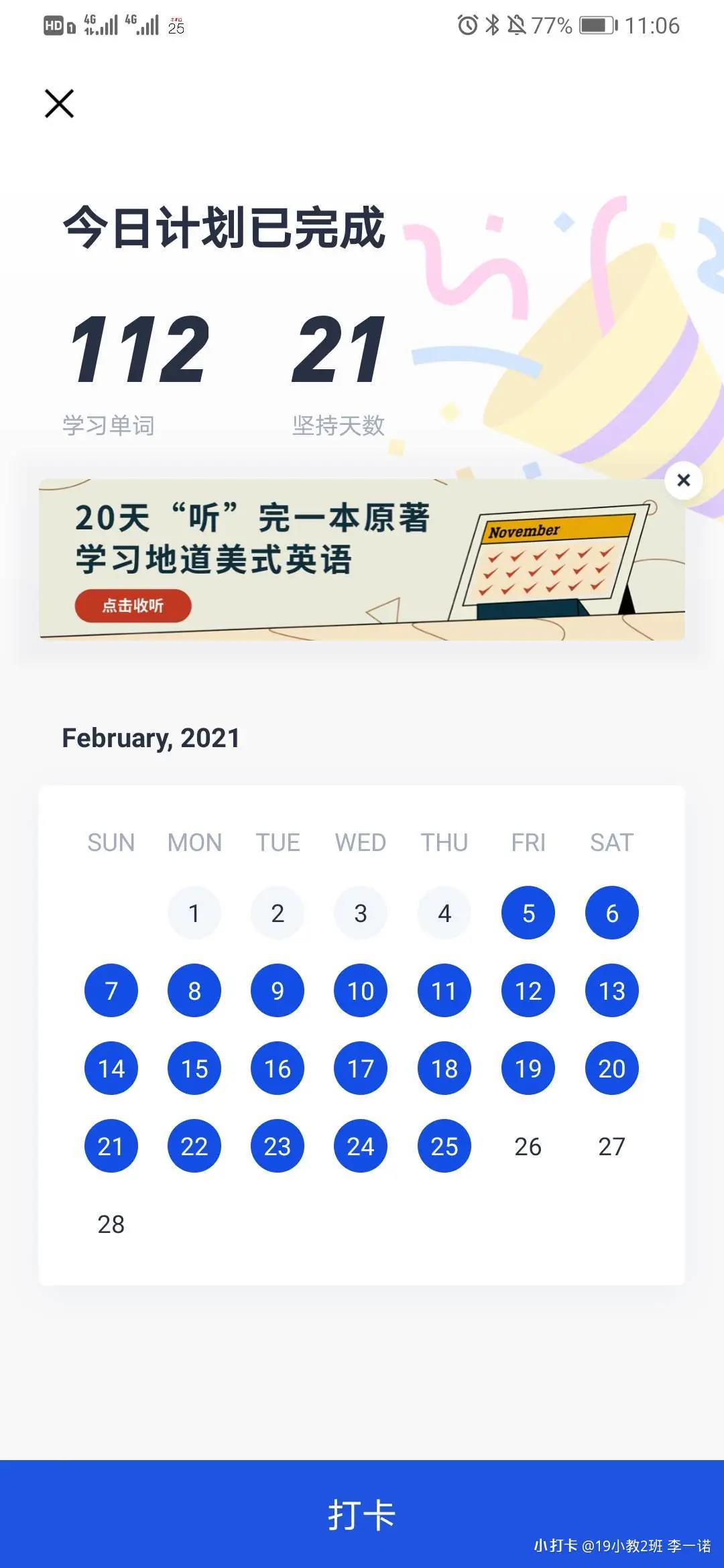Dismiss the audiobook promotion banner

pos(683,480)
